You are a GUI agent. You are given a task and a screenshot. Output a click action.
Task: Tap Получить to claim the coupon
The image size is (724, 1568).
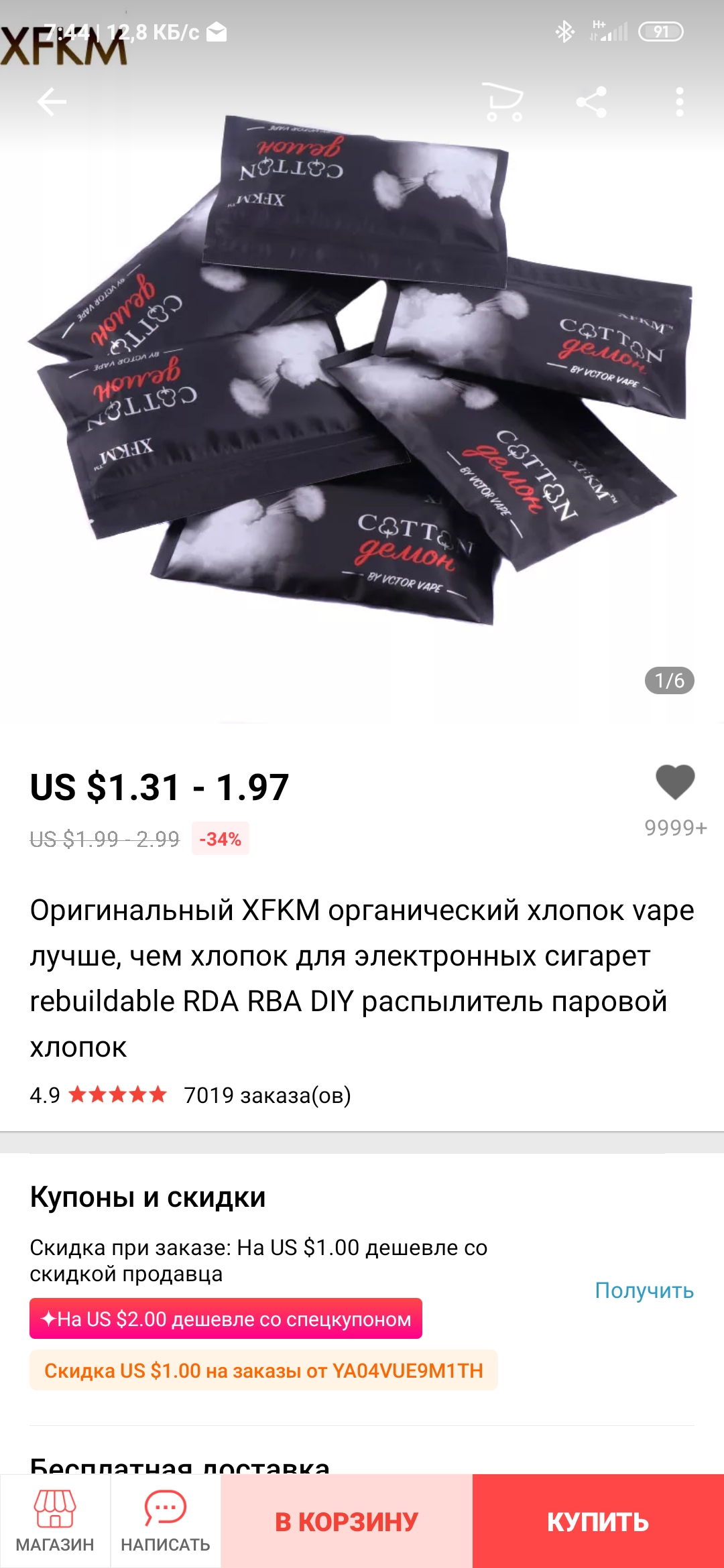pyautogui.click(x=644, y=1290)
